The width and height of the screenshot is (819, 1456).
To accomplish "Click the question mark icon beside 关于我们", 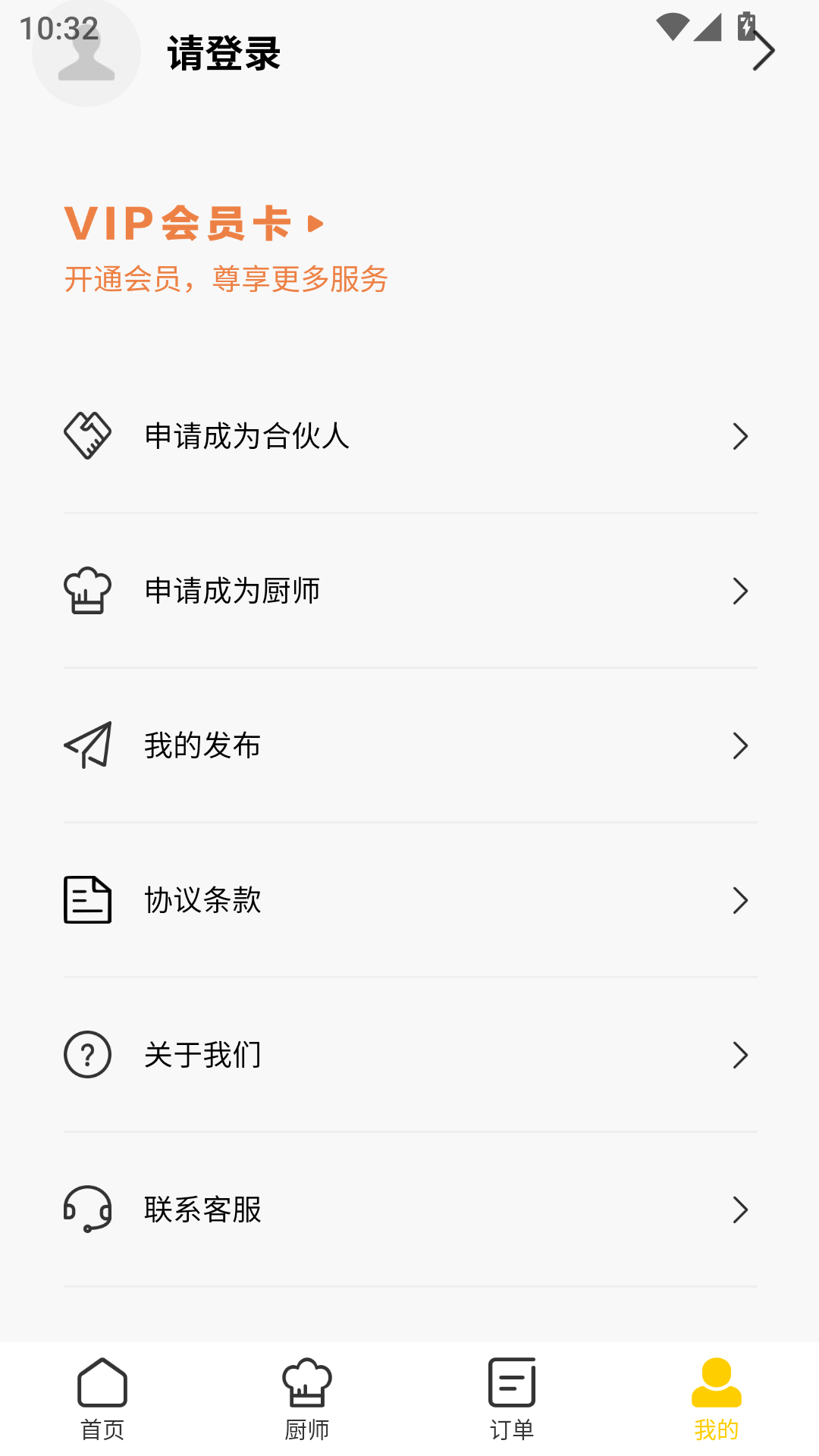I will click(x=86, y=1054).
